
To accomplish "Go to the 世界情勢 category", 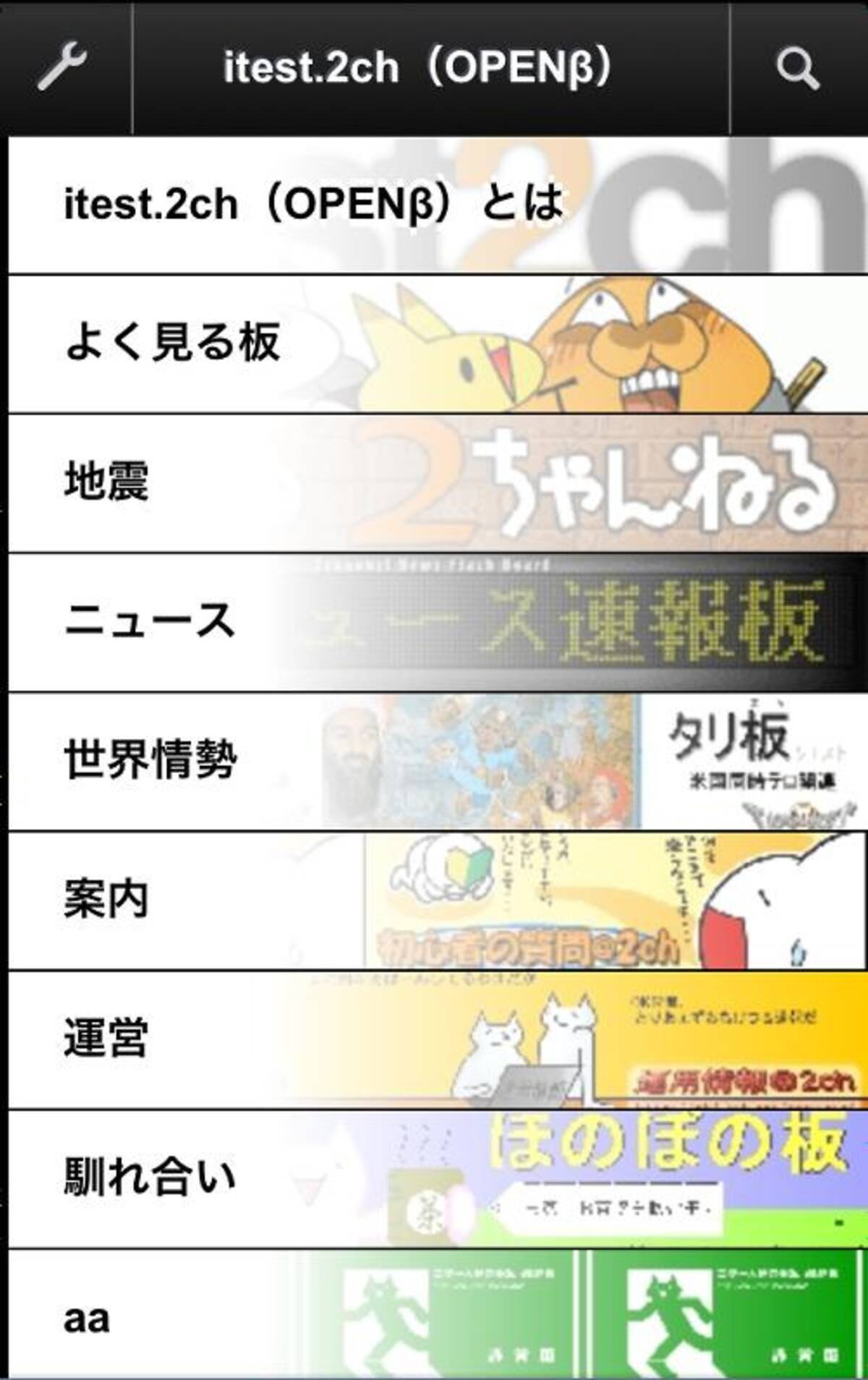I will click(150, 761).
